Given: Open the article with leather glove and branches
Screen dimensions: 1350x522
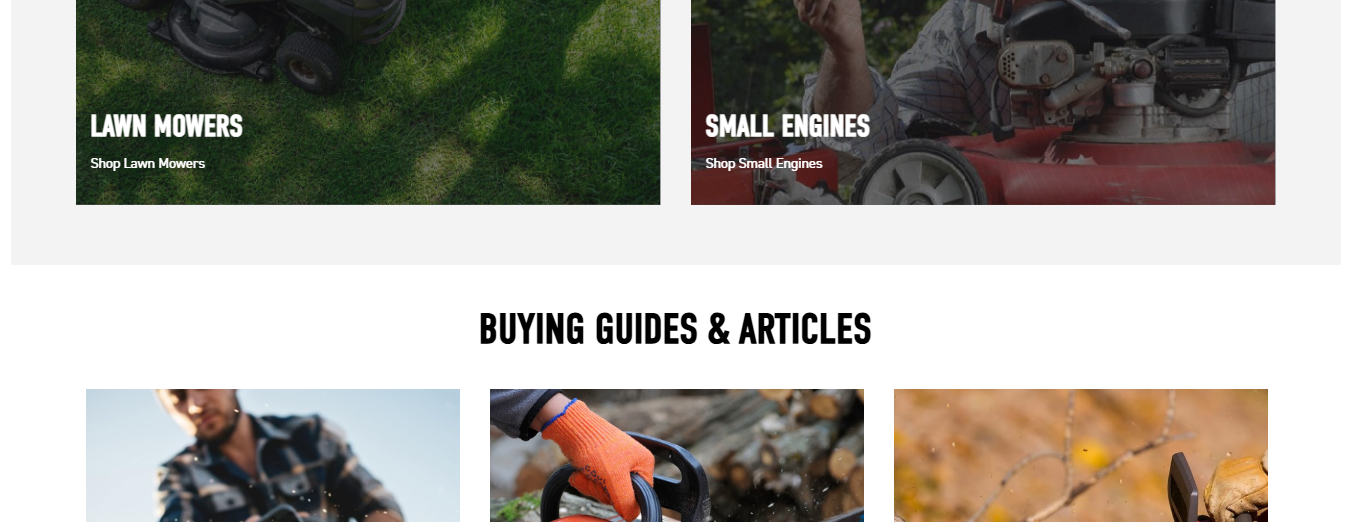Looking at the screenshot, I should (x=1080, y=455).
